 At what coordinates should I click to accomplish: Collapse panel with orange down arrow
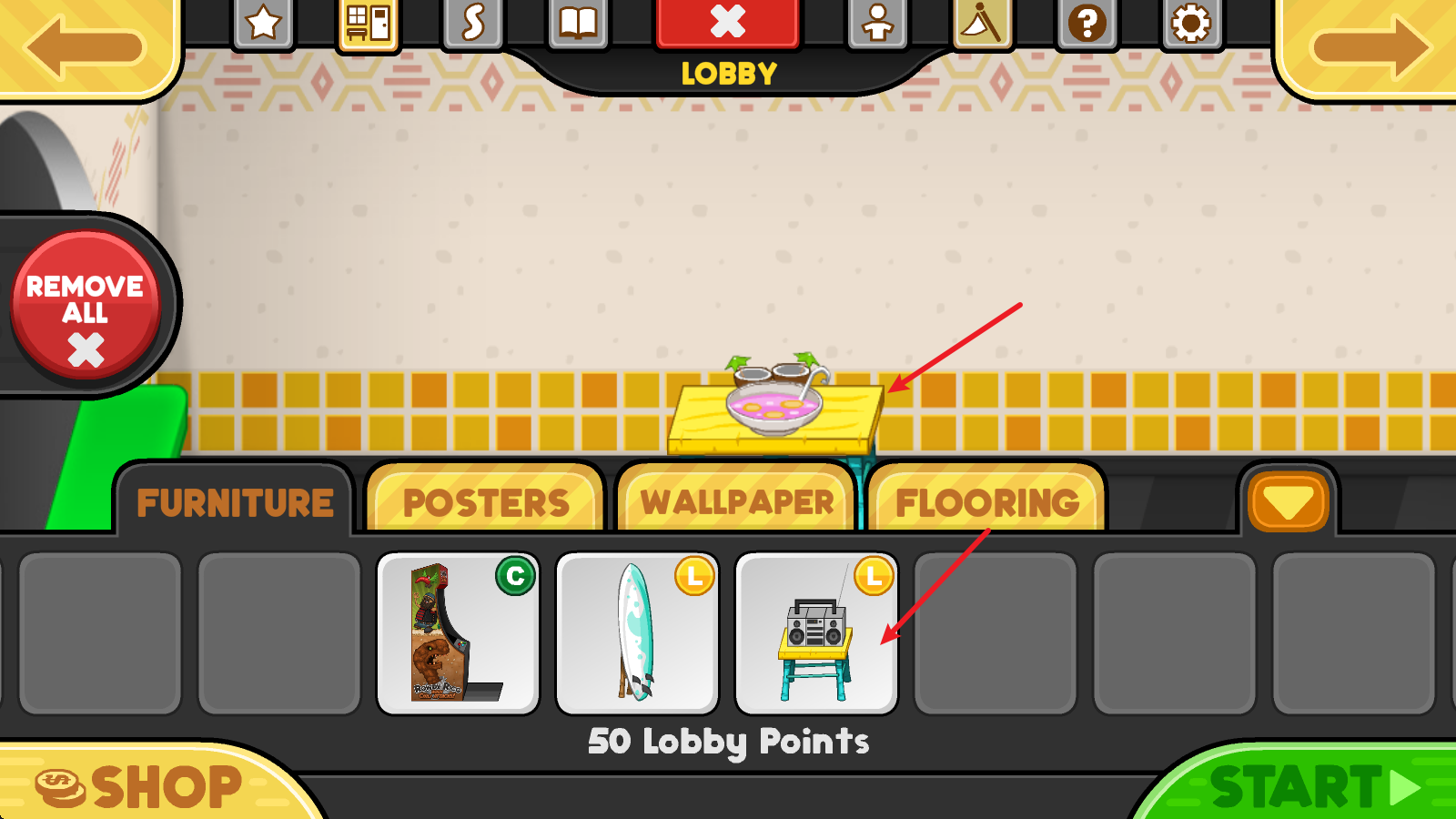[1288, 501]
